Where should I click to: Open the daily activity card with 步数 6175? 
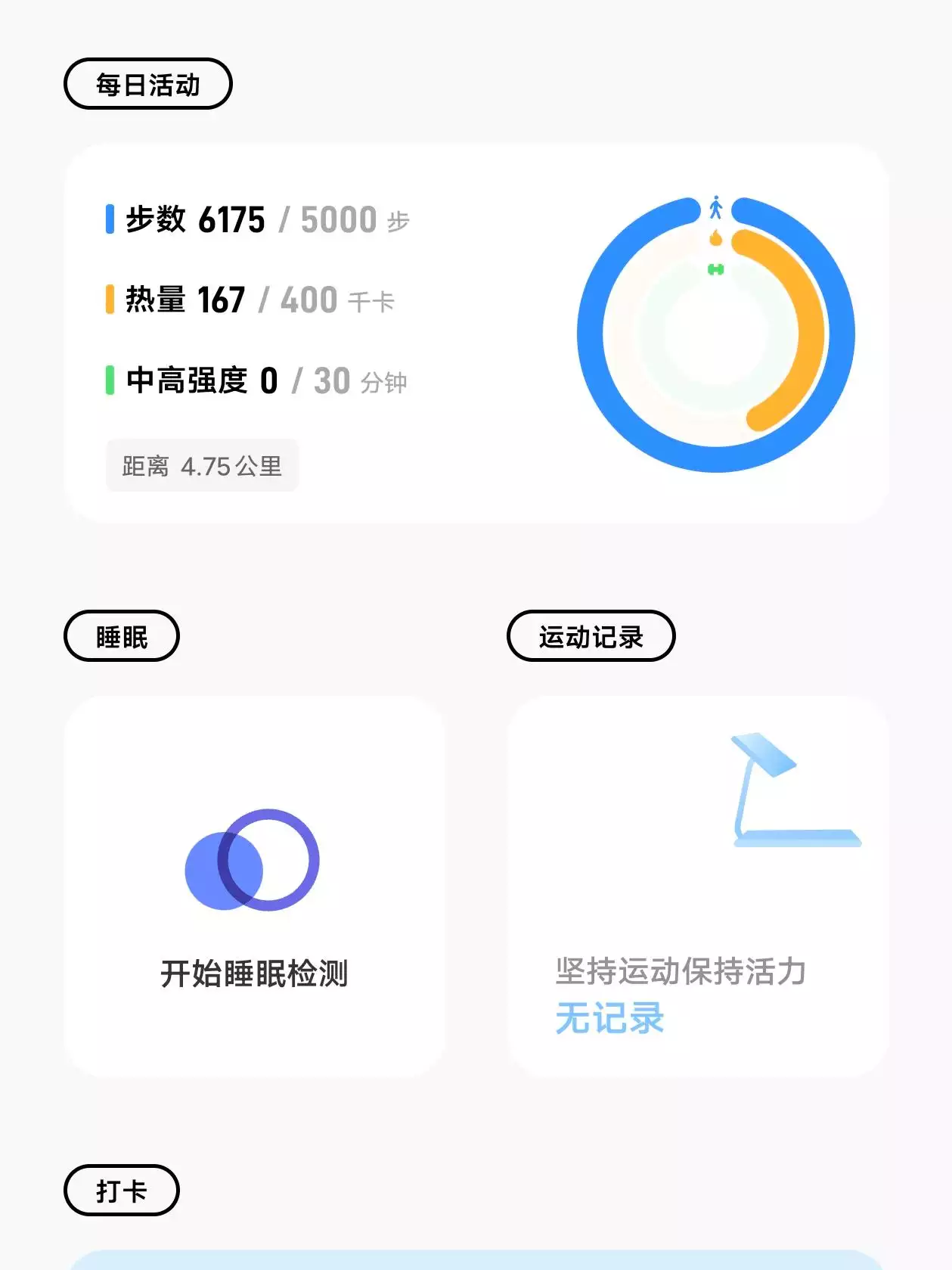(476, 334)
